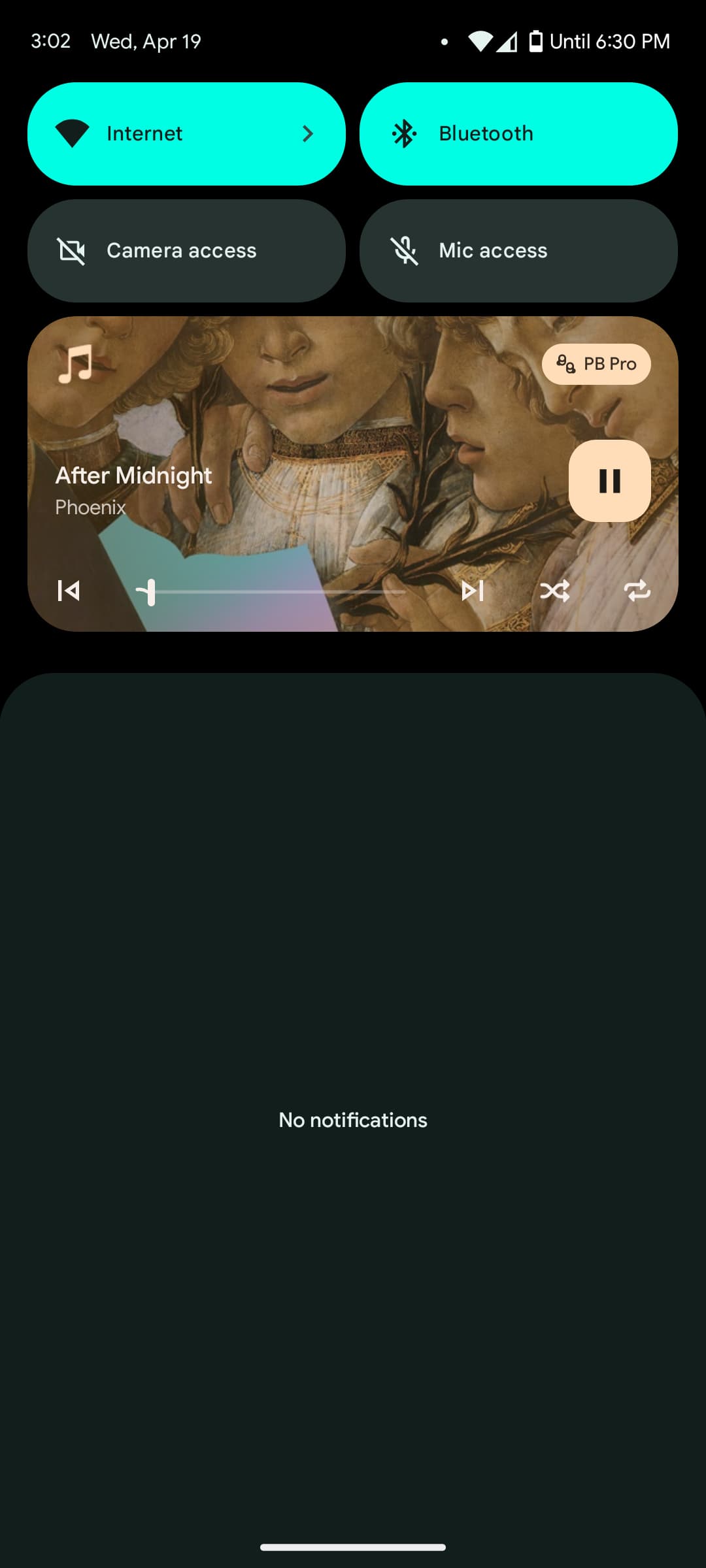Skip to the previous track
This screenshot has height=1568, width=706.
pos(69,591)
